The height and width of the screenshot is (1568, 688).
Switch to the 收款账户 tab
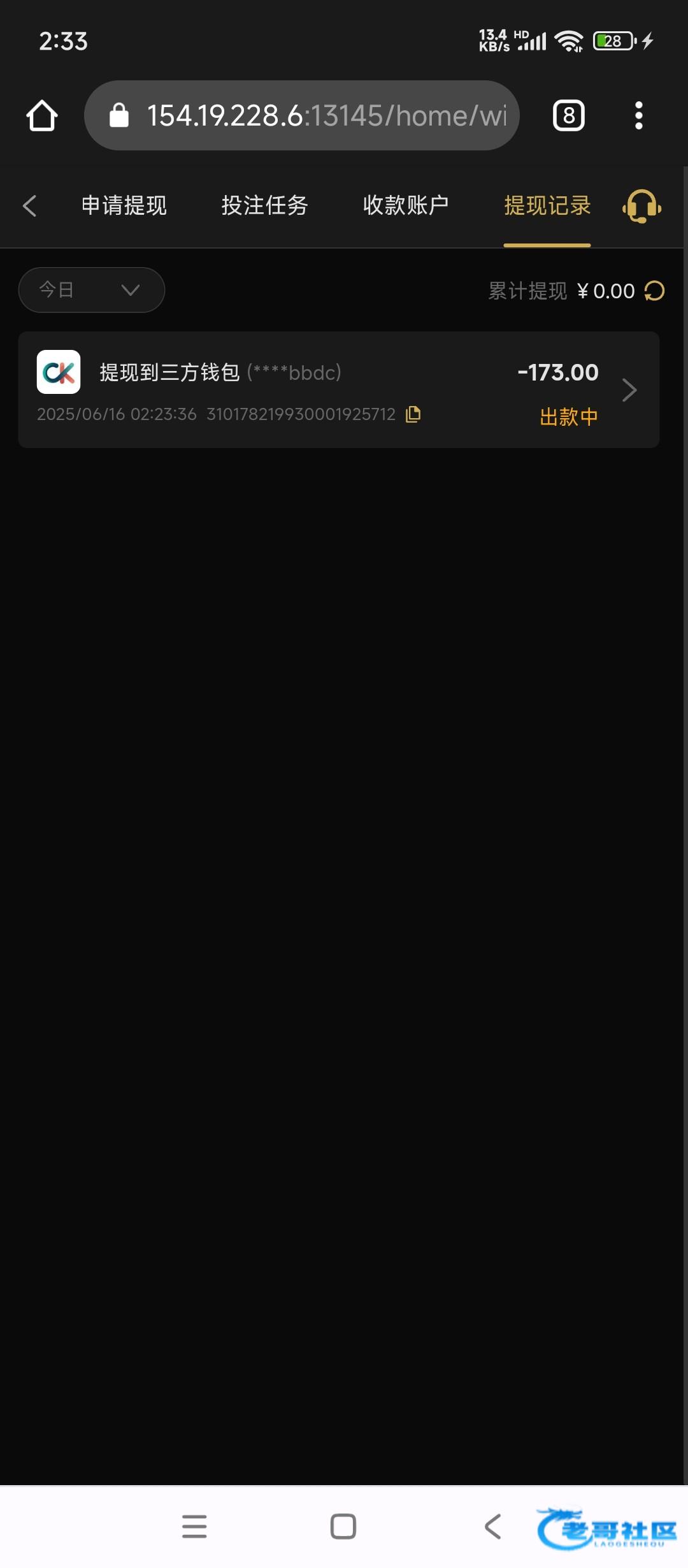click(x=406, y=206)
